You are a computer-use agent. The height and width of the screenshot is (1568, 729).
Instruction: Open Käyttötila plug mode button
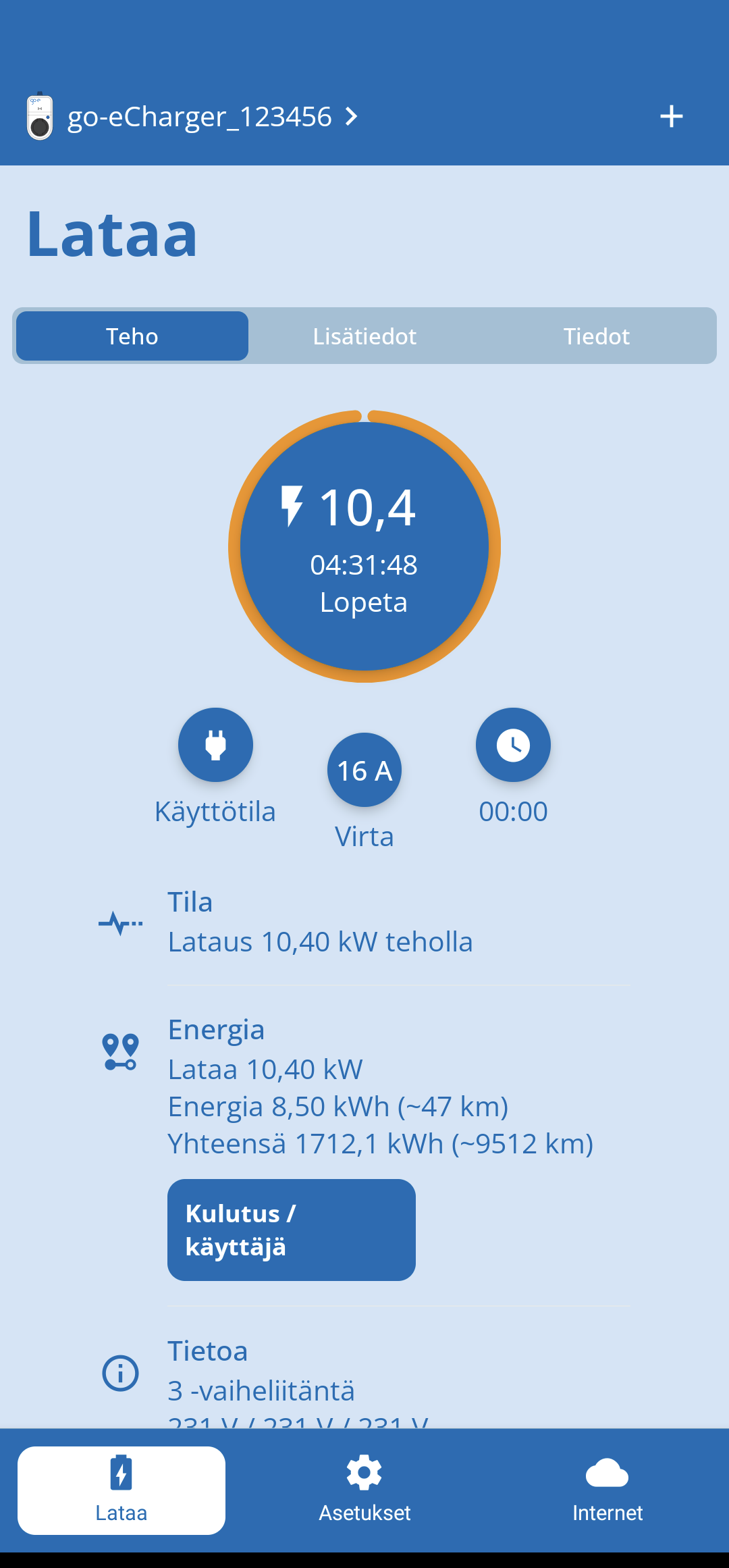(x=215, y=745)
